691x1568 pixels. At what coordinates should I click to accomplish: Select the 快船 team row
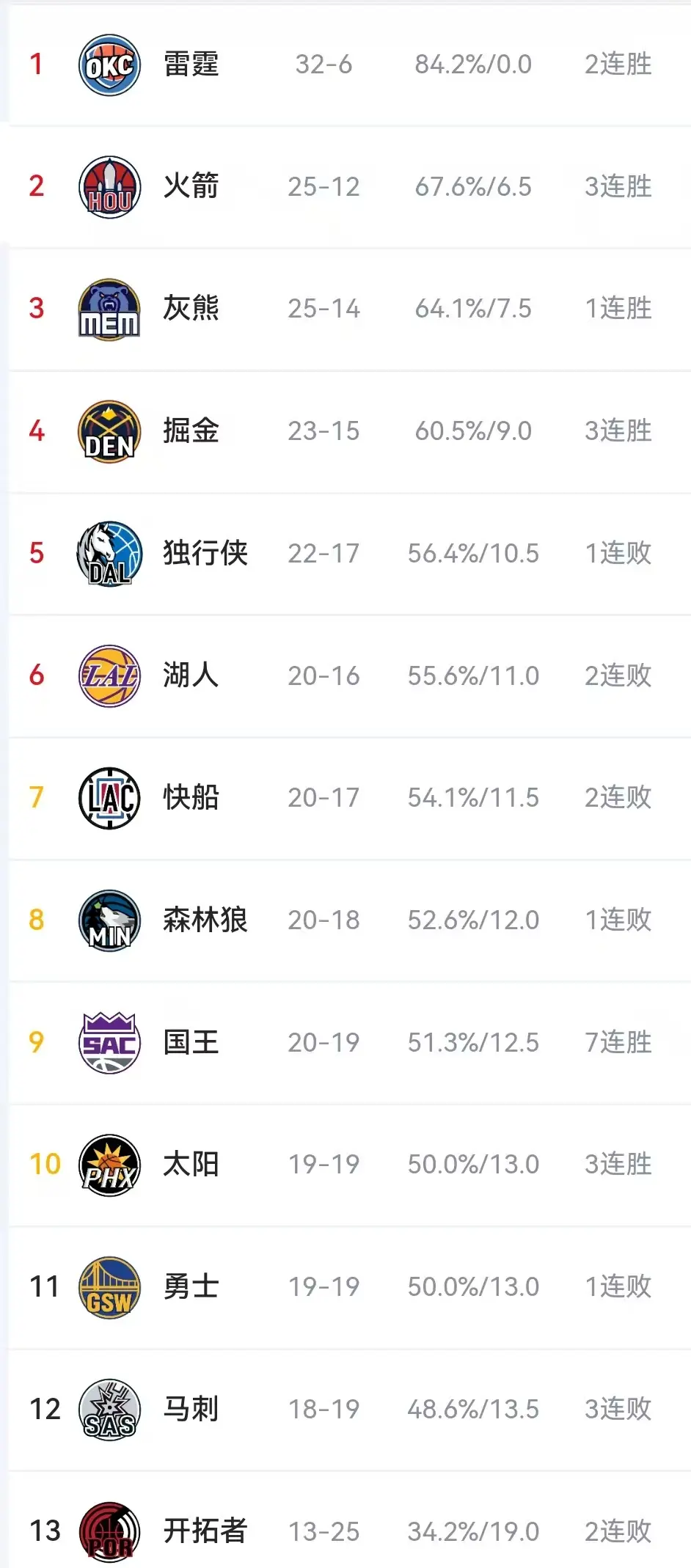click(x=191, y=797)
